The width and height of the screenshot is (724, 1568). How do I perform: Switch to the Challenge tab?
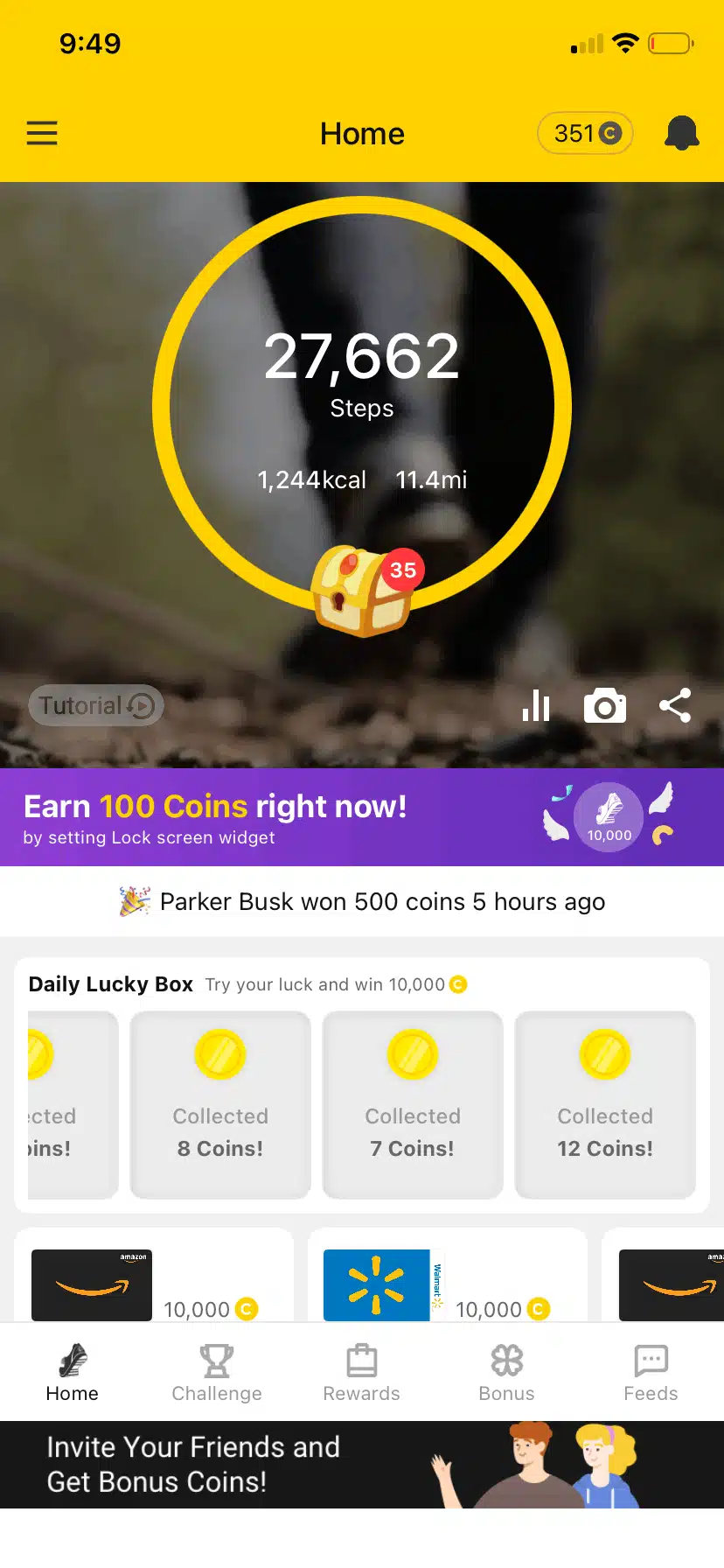[x=217, y=1372]
